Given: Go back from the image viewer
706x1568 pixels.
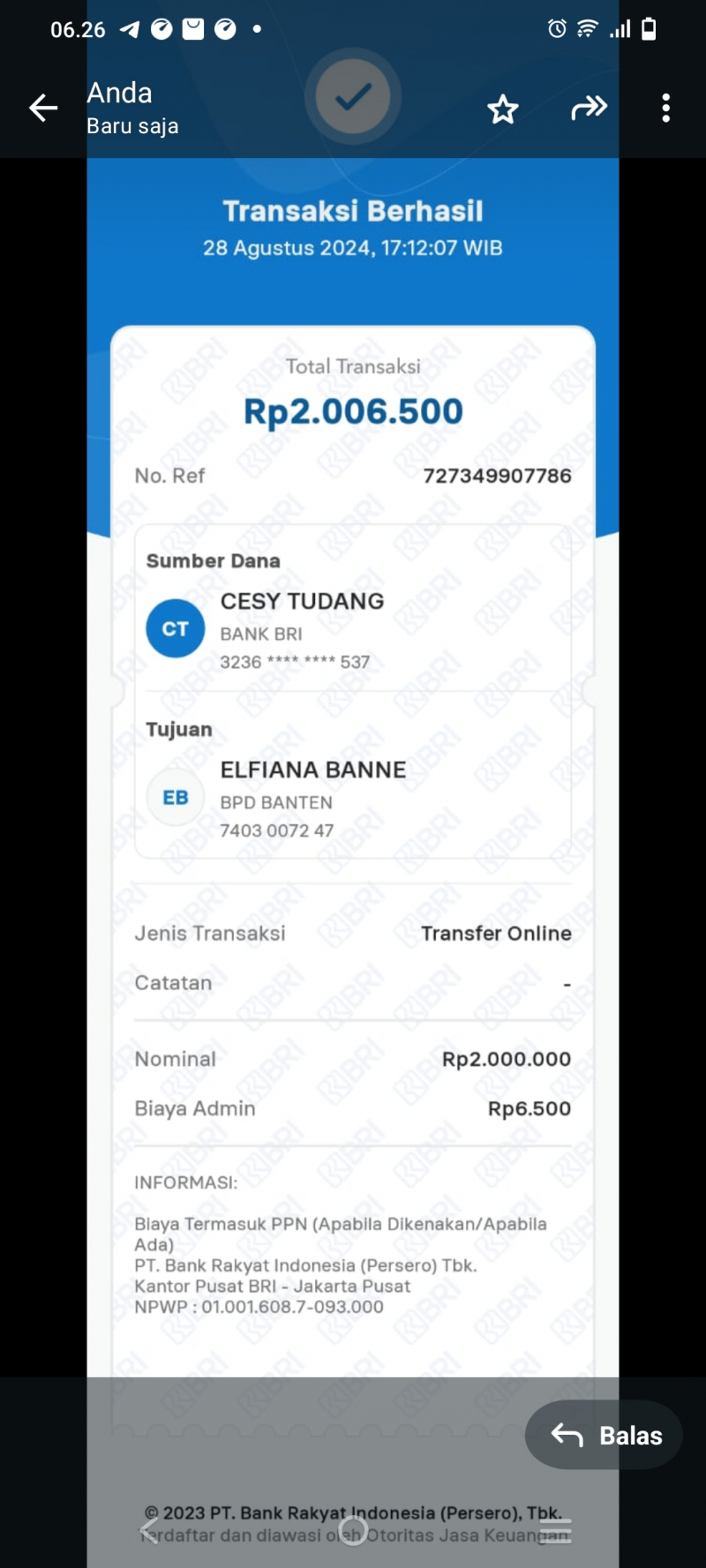Looking at the screenshot, I should tap(43, 109).
